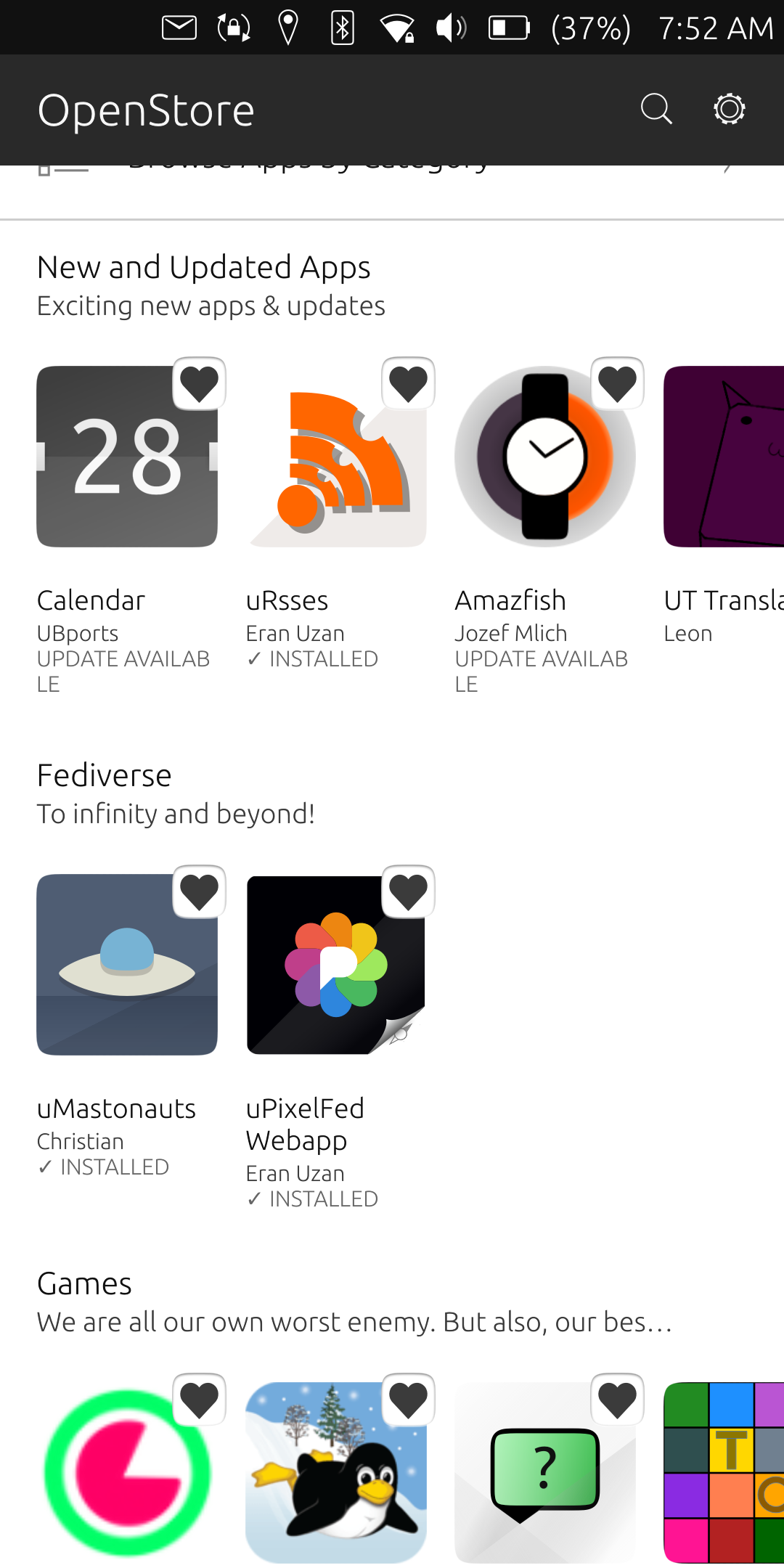Tap the heart icon on uRsses
The width and height of the screenshot is (784, 1568).
(409, 383)
